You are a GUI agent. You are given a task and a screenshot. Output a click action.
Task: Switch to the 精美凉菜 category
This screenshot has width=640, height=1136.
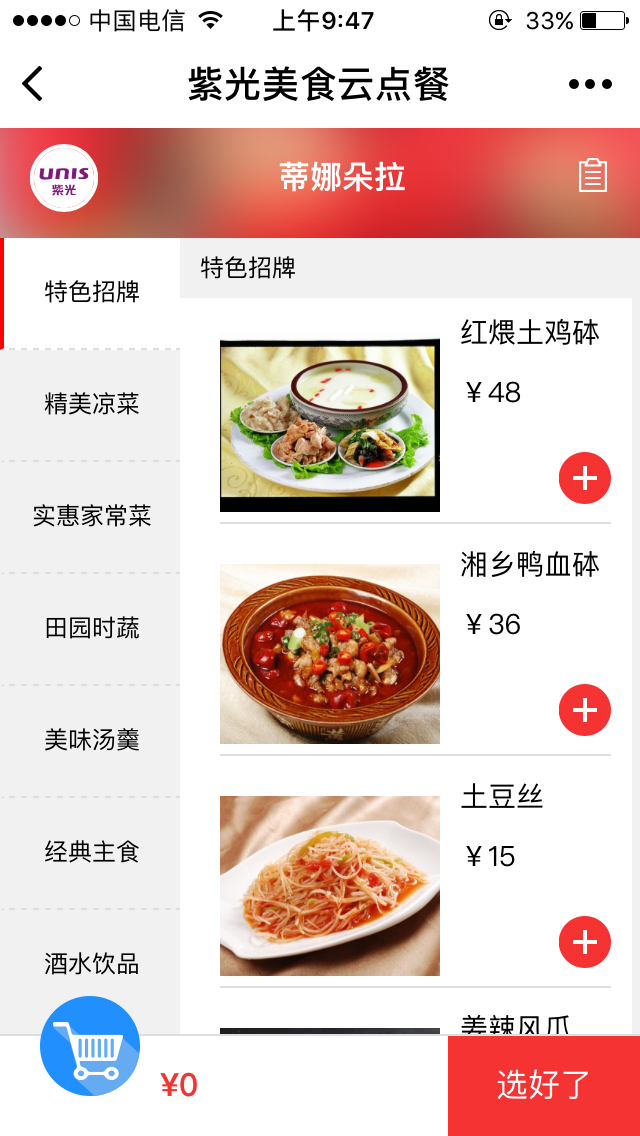[92, 404]
